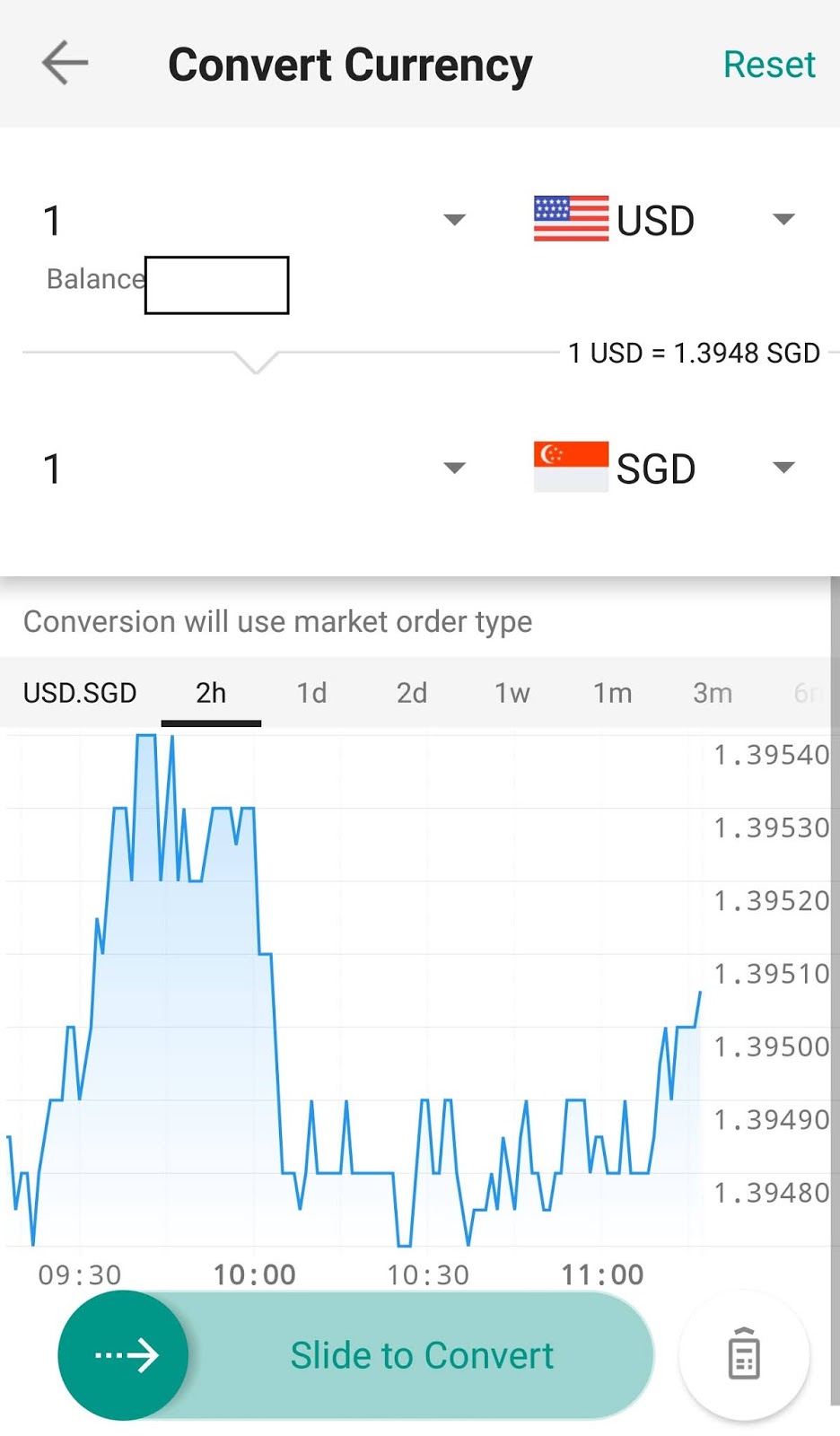Click the 1 USD = 1.3948 SGD rate
840x1436 pixels.
[x=692, y=353]
